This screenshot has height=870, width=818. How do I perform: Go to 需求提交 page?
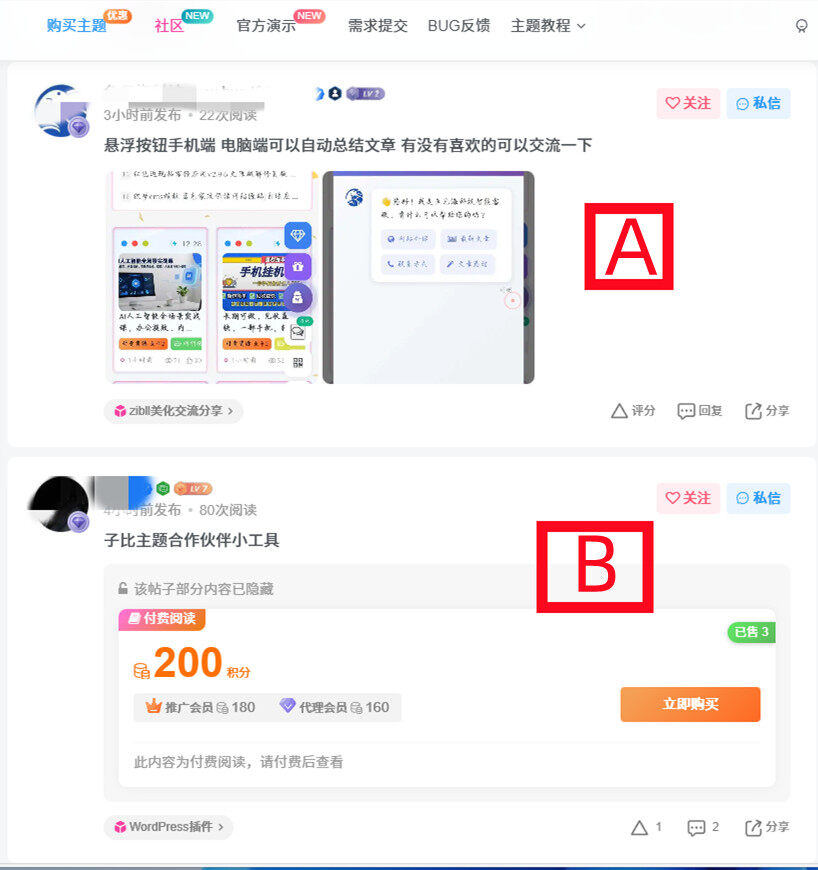pos(377,26)
